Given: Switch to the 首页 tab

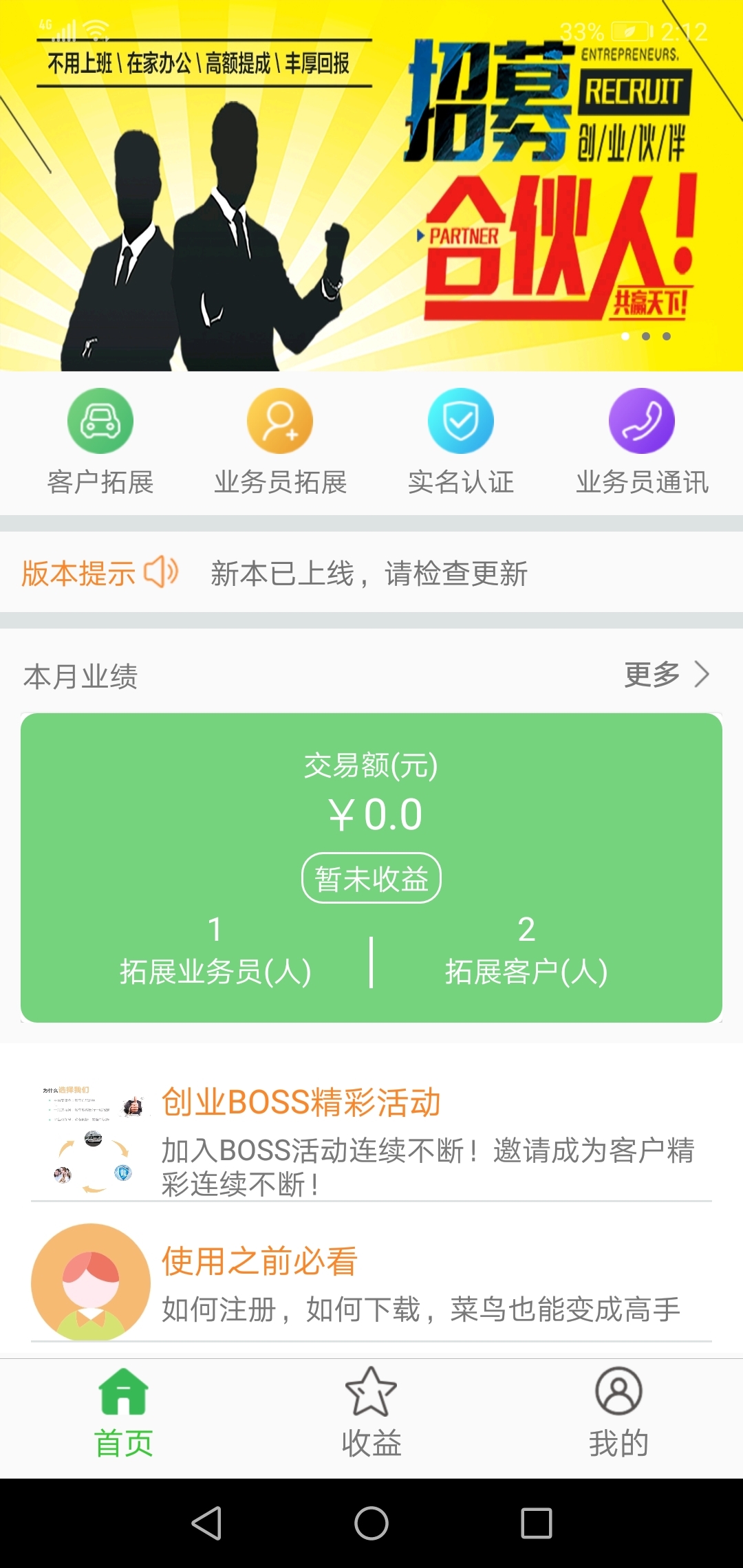Looking at the screenshot, I should click(124, 1413).
